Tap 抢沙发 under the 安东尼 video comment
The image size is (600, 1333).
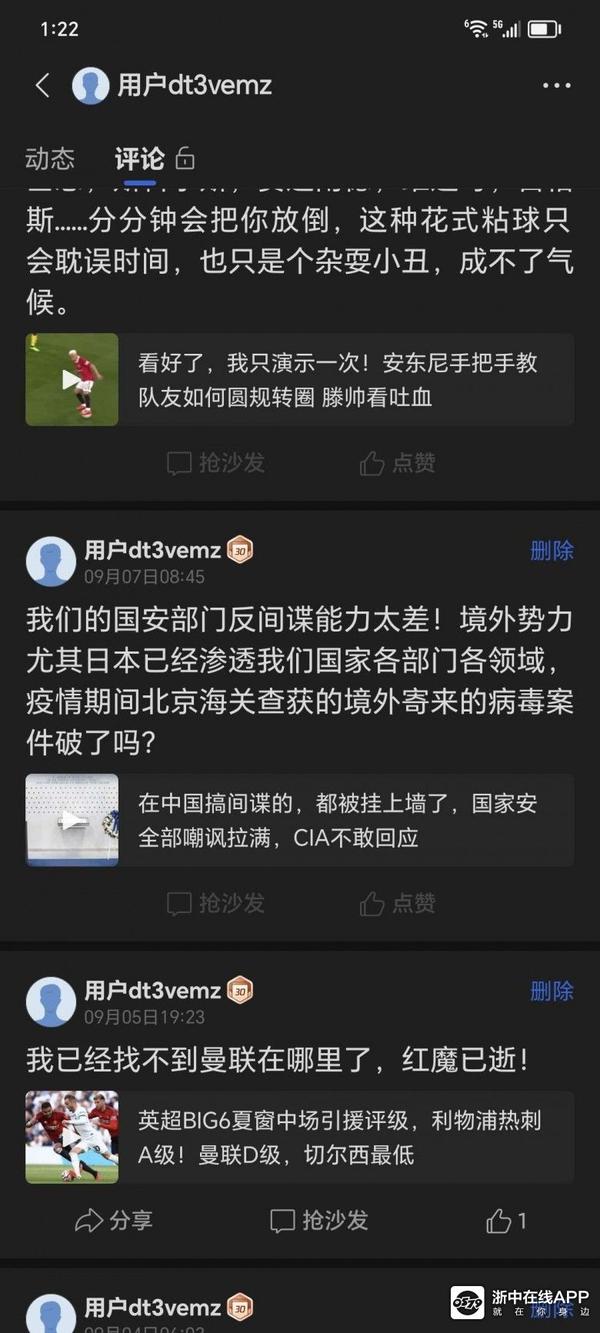click(216, 463)
